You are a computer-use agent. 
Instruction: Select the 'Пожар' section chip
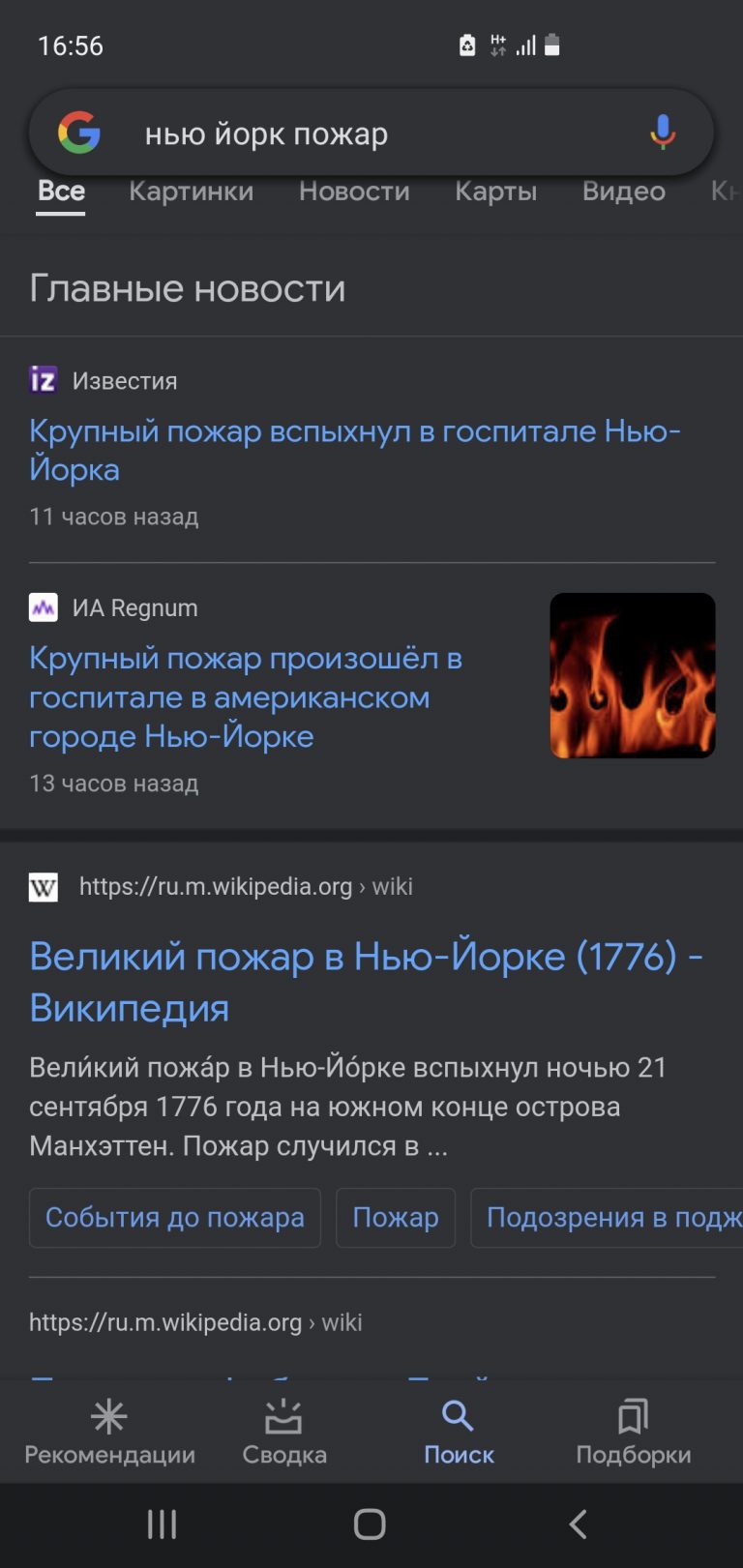tap(396, 1218)
